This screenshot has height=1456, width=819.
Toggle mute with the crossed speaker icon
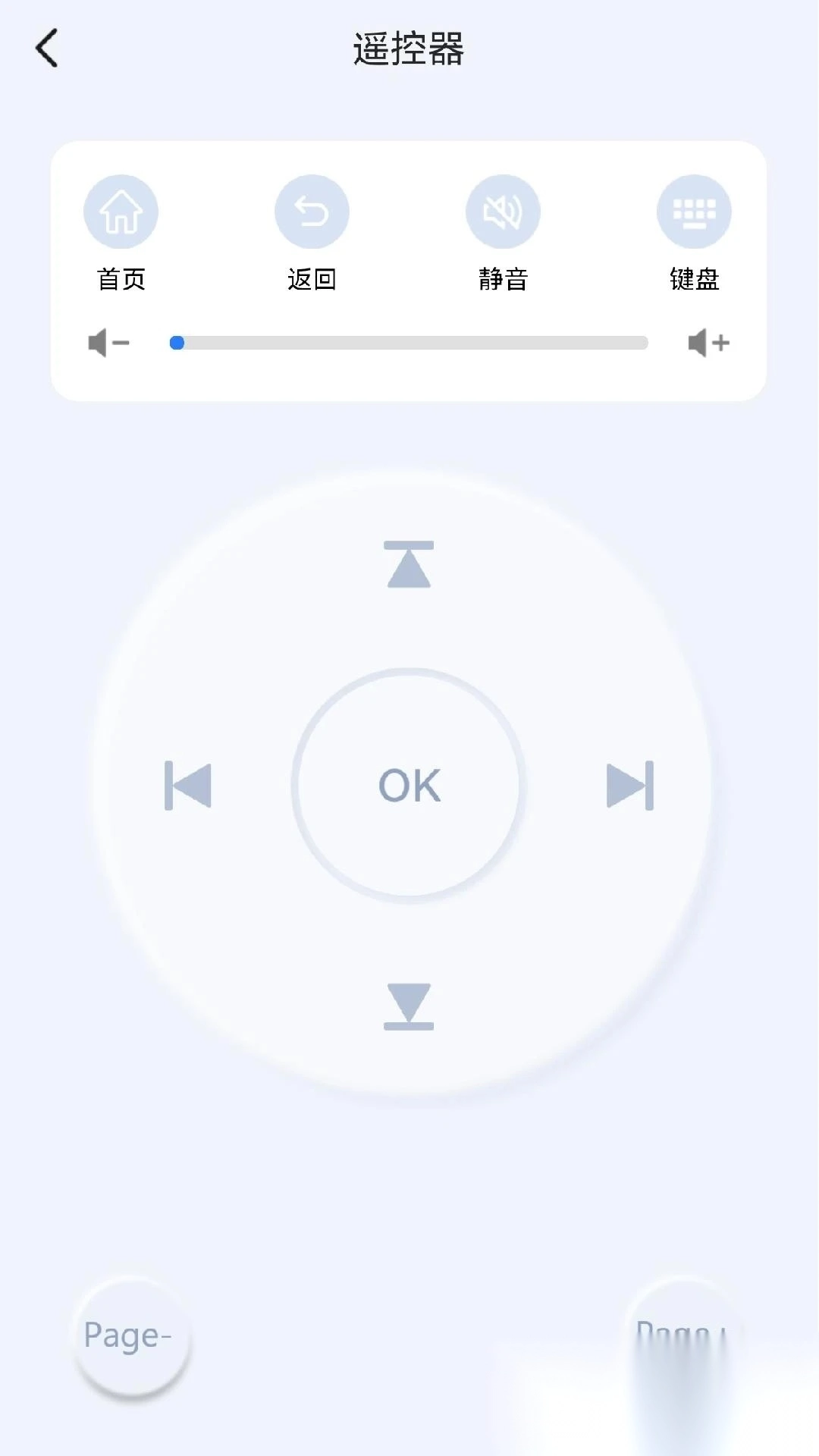click(504, 212)
